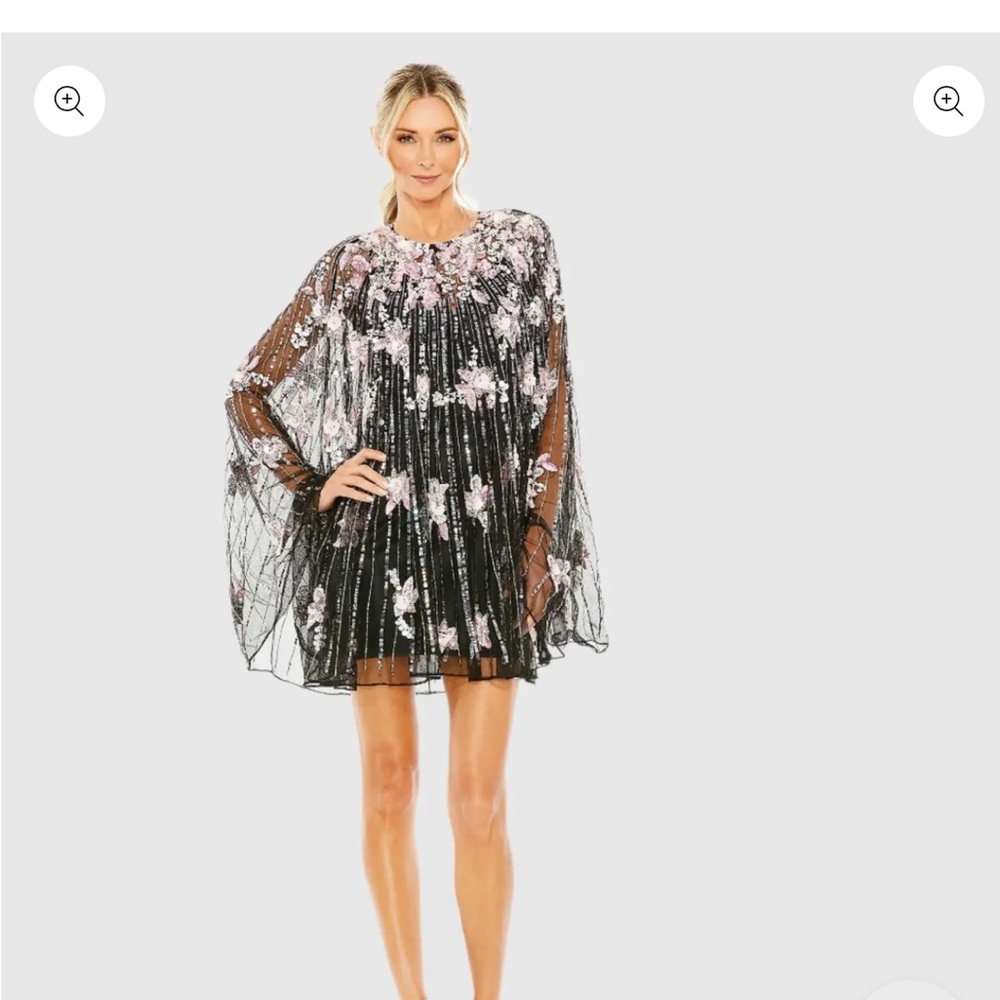Tap the zoom-in magnifier icon on the right
Screen dimensions: 1000x1000
coord(948,101)
